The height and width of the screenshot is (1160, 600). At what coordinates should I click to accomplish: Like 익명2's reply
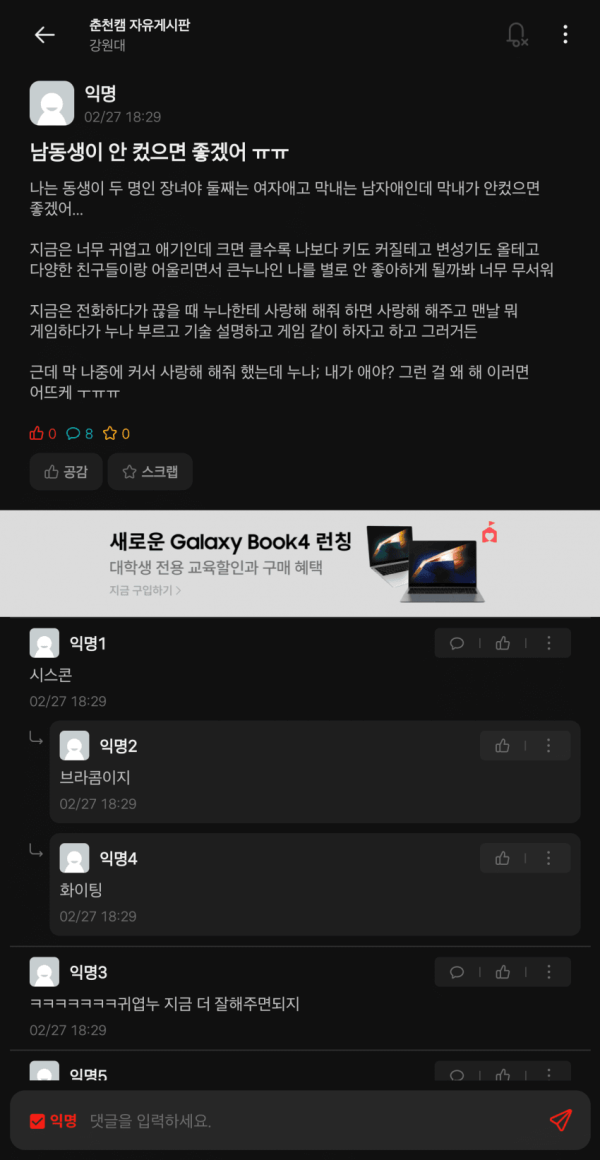503,746
